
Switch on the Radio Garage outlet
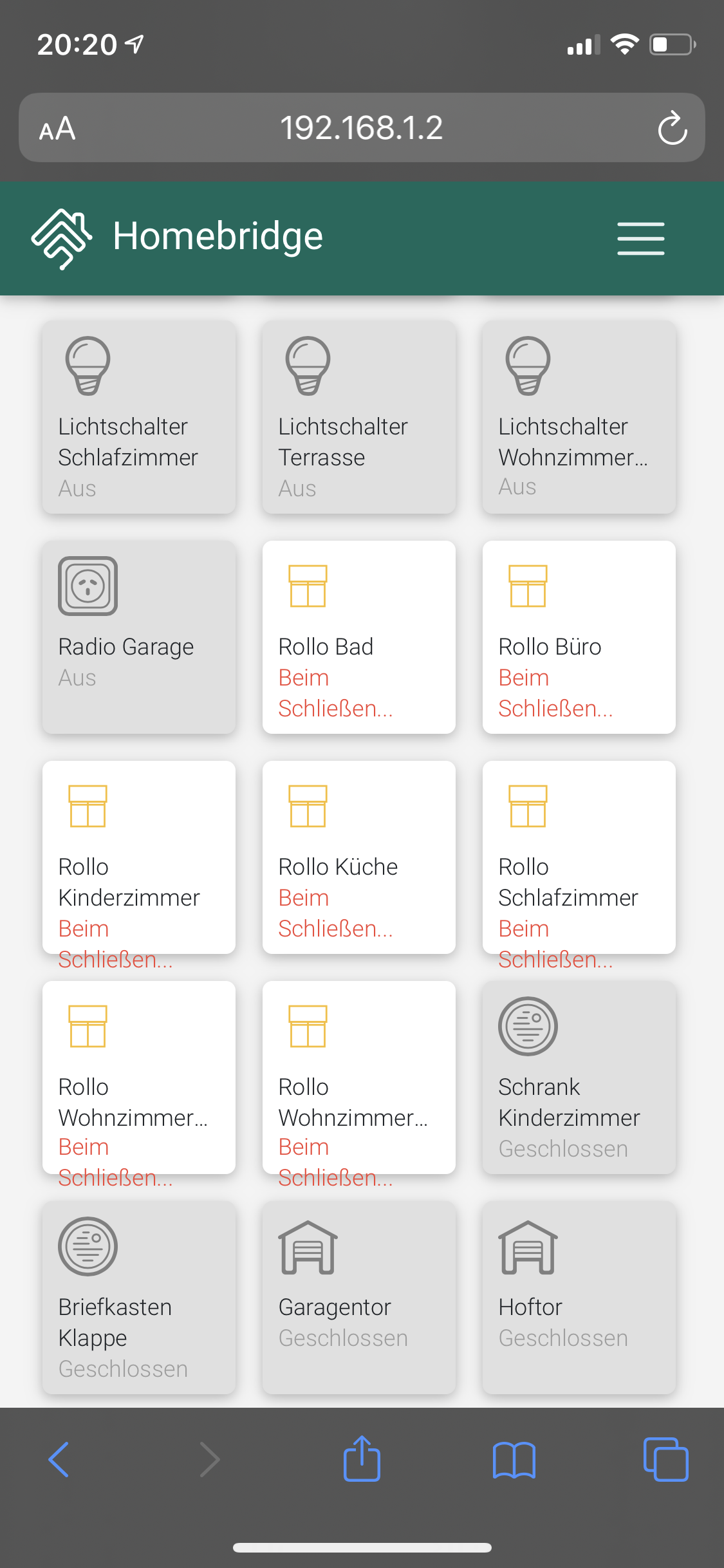(x=139, y=637)
